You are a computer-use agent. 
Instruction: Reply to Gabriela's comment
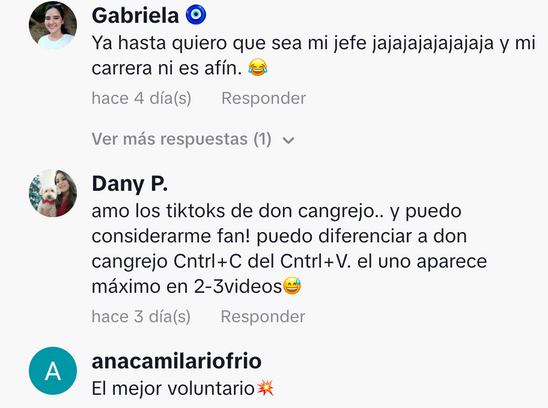pyautogui.click(x=264, y=98)
